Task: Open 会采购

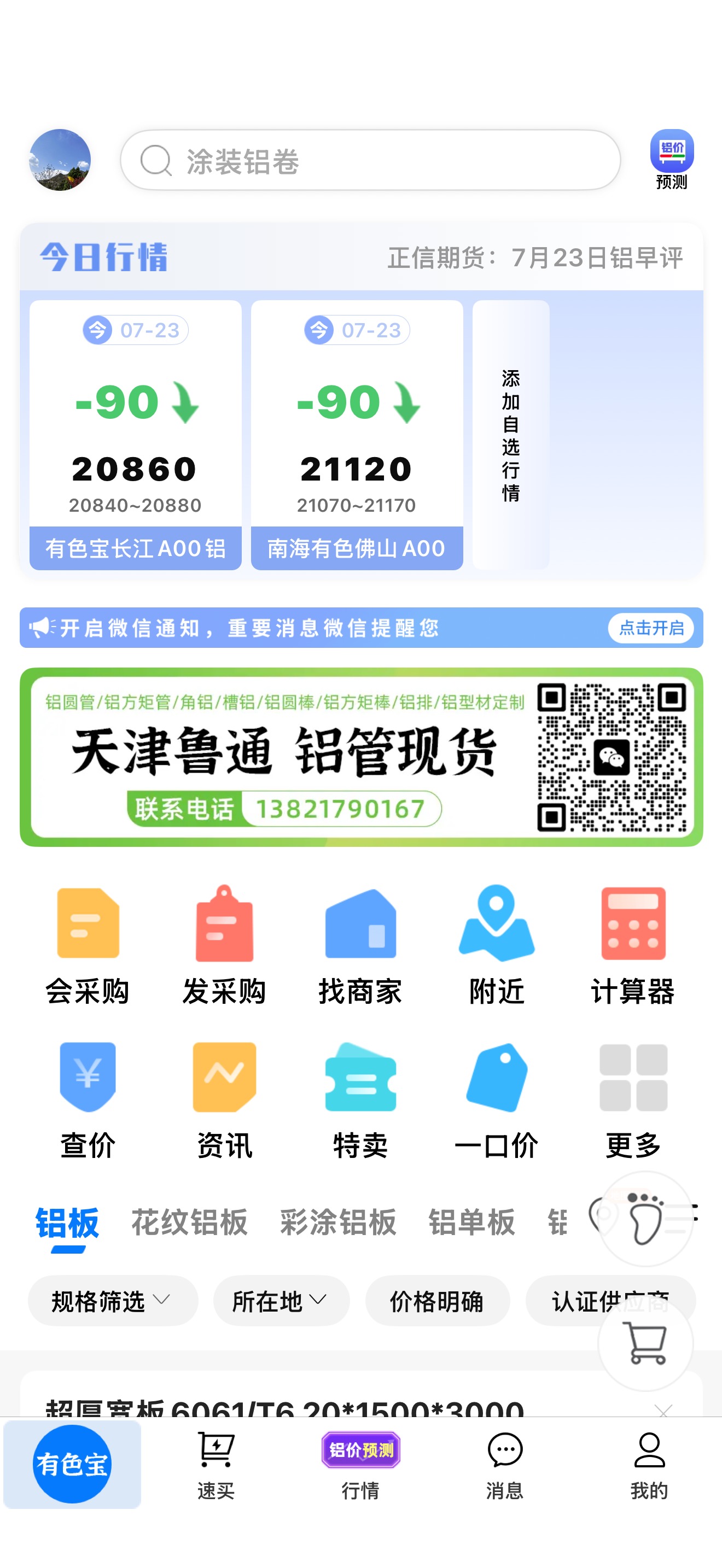Action: pos(88,945)
